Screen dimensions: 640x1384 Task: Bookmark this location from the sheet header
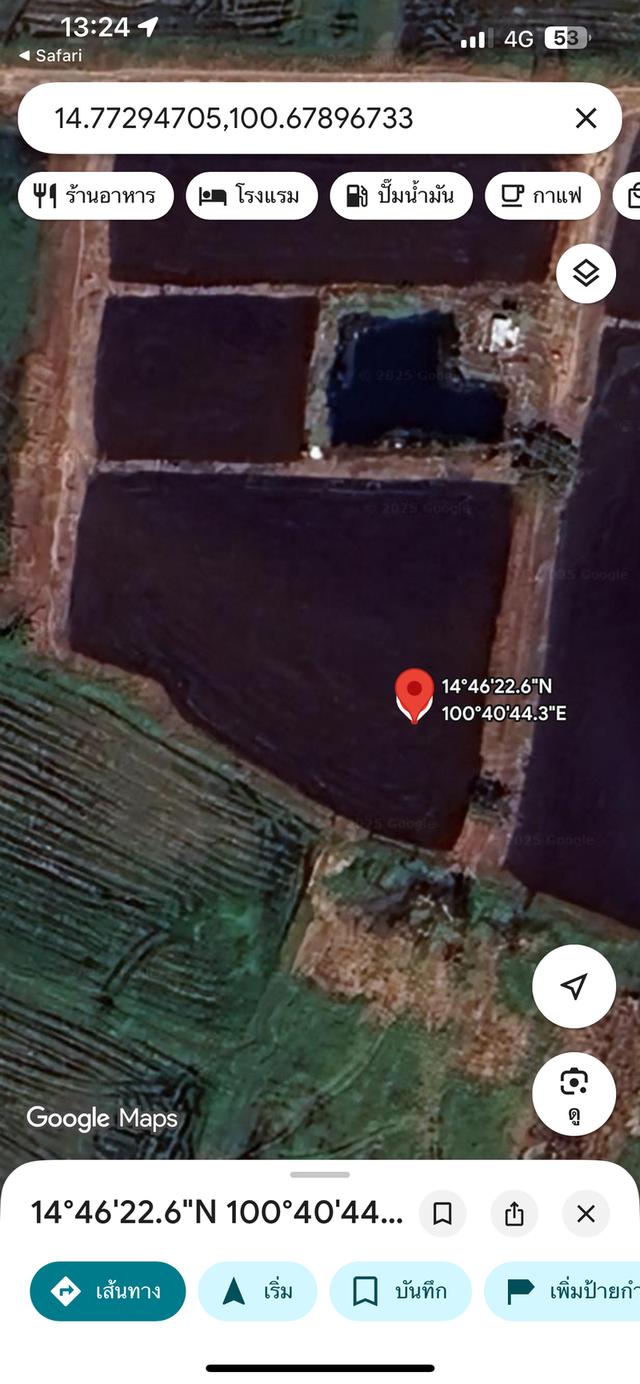(442, 1214)
